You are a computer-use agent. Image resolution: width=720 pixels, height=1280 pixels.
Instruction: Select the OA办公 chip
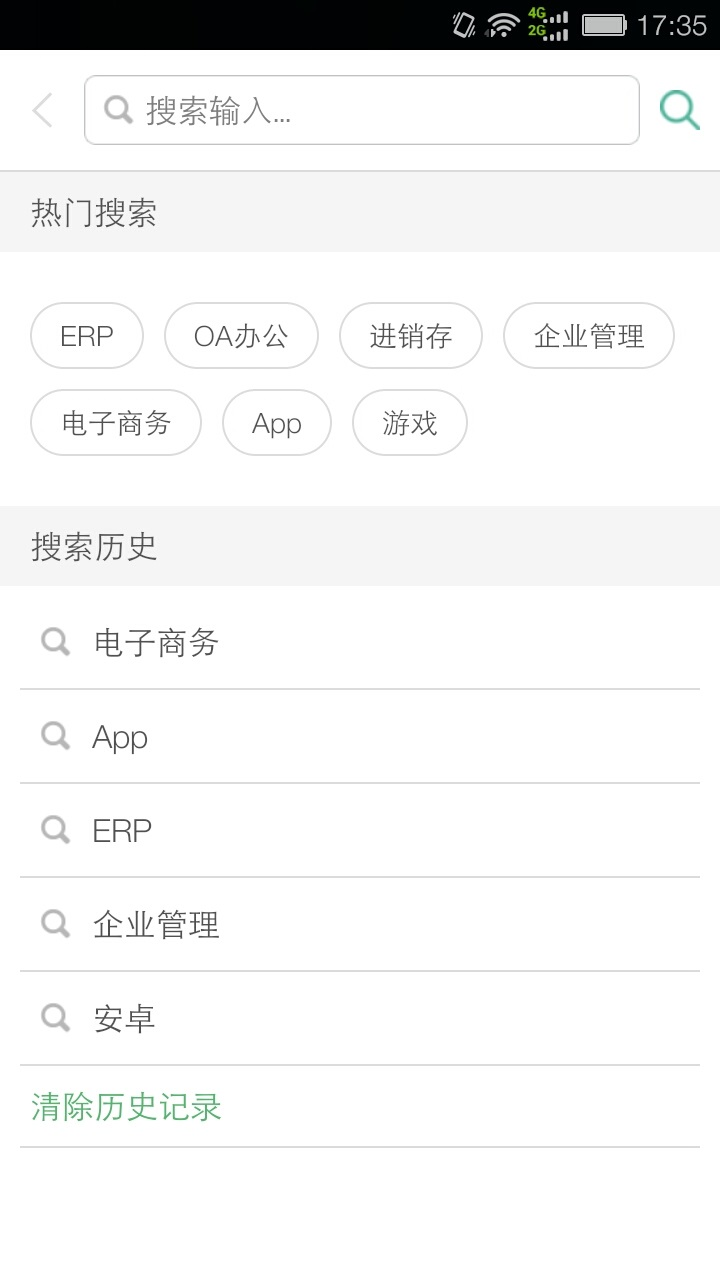(x=241, y=336)
